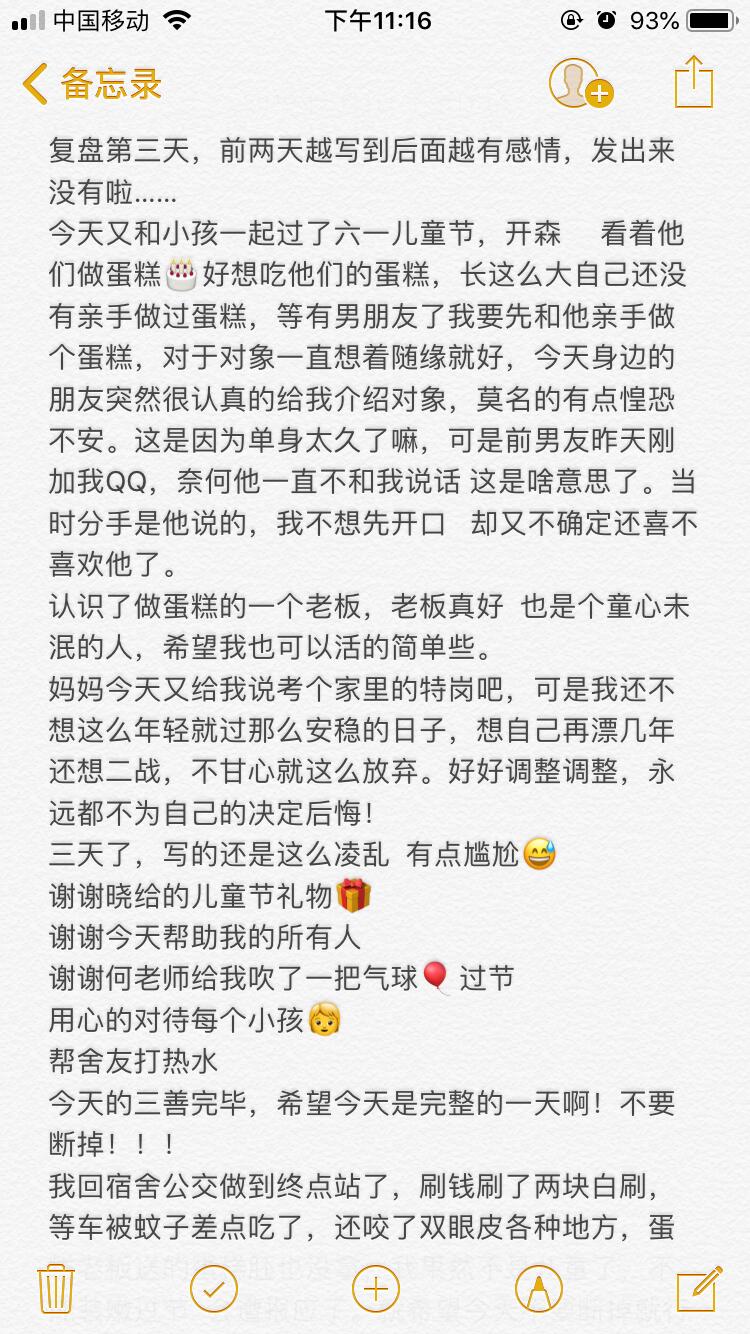
Task: Compose a new note
Action: 698,1288
